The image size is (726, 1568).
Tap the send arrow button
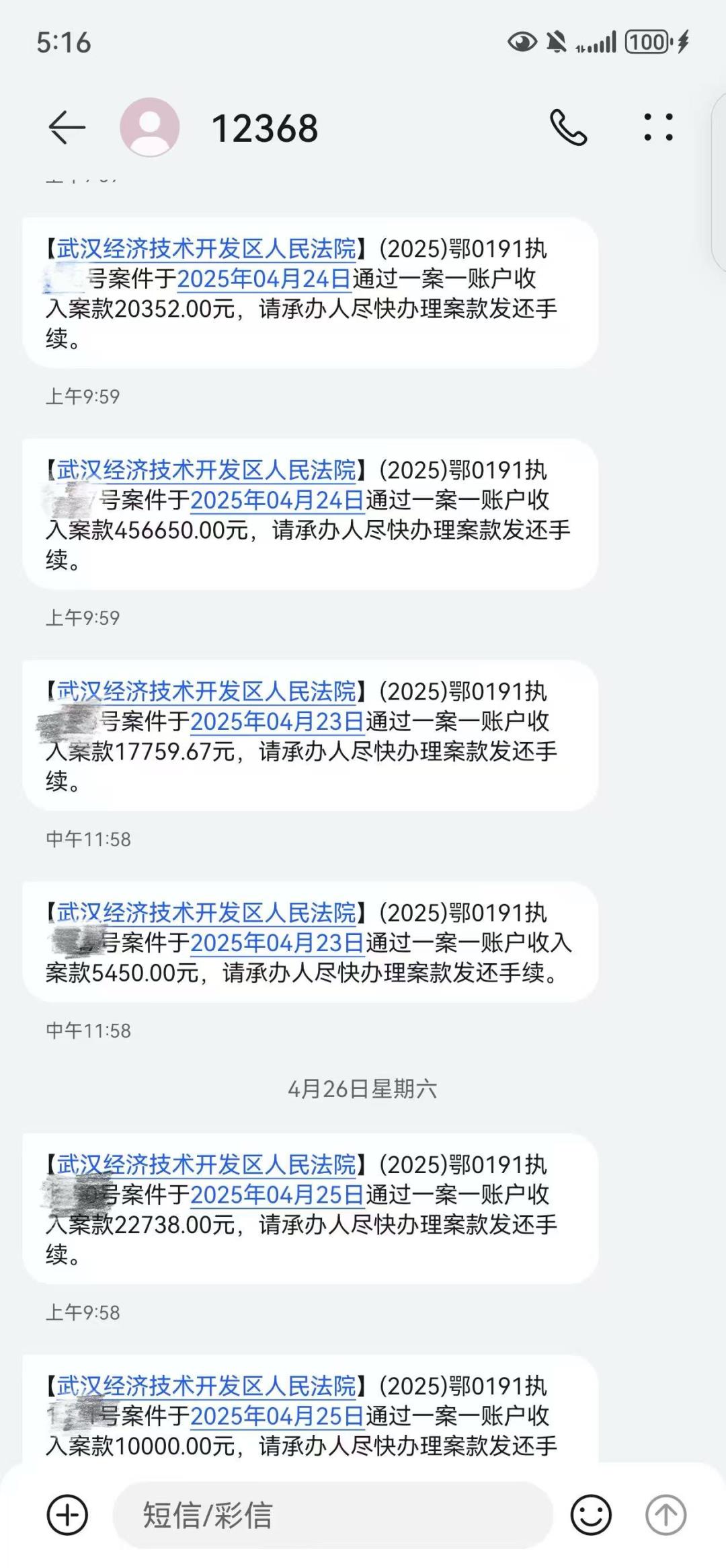pos(665,1515)
